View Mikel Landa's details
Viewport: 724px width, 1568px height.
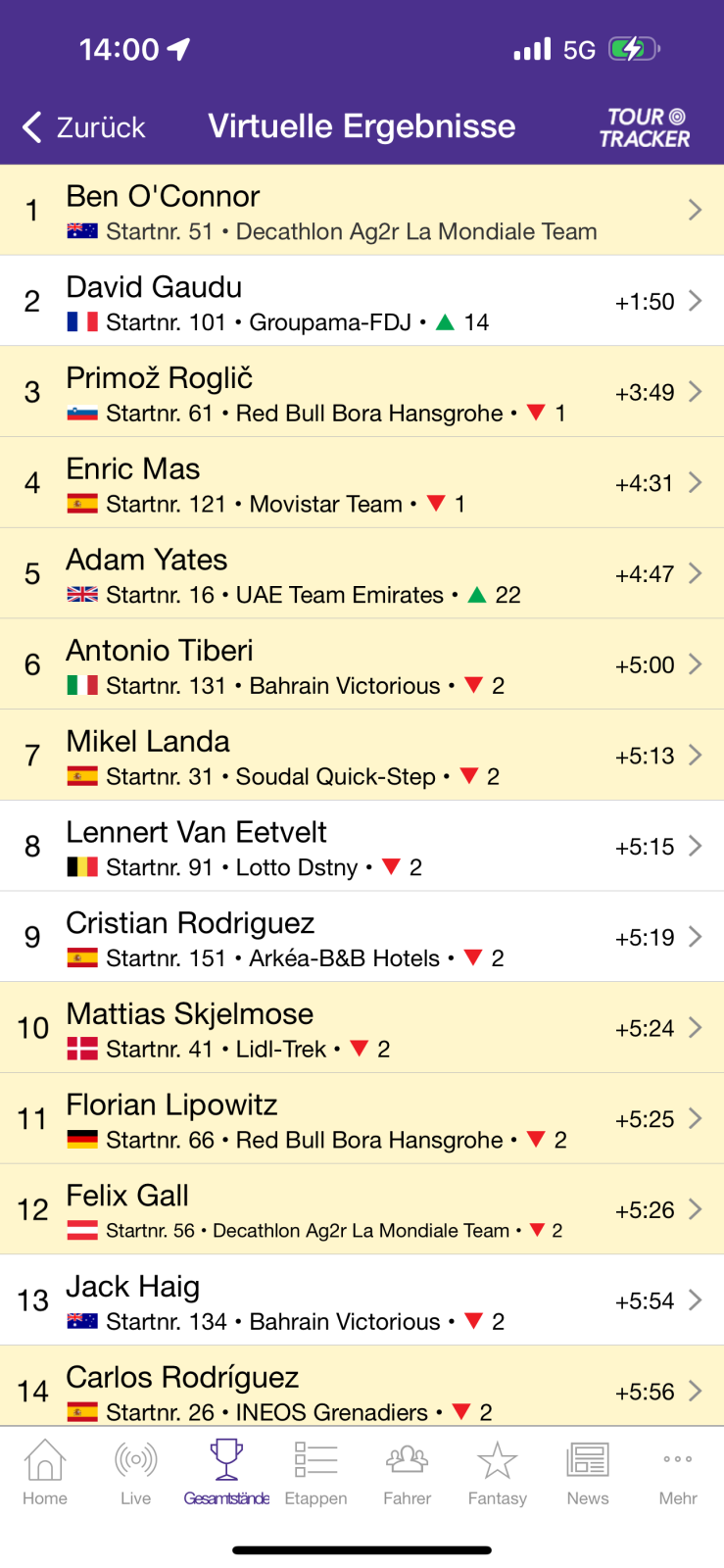362,756
